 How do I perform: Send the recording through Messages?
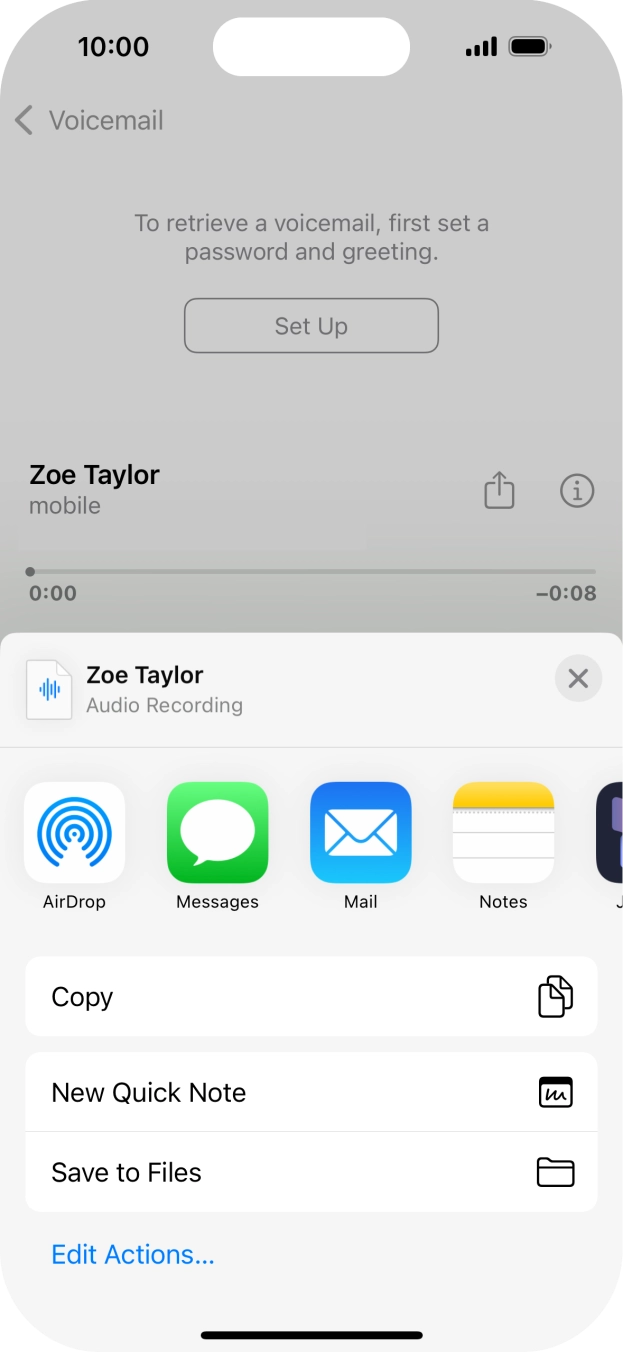coord(218,832)
